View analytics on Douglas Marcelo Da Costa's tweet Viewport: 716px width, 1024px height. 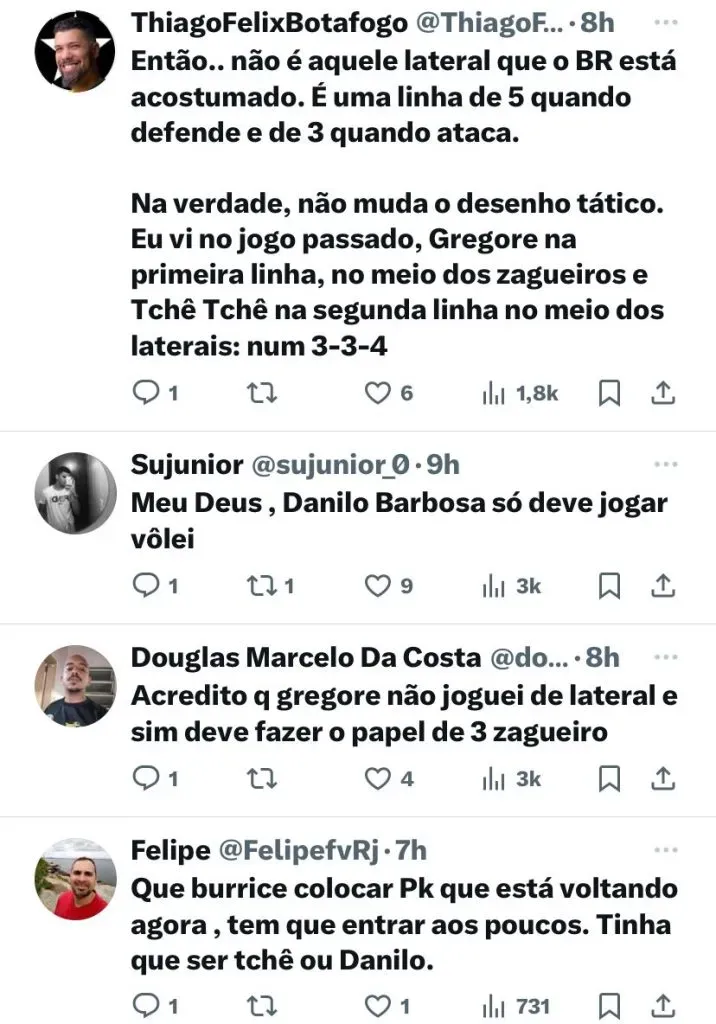point(493,778)
